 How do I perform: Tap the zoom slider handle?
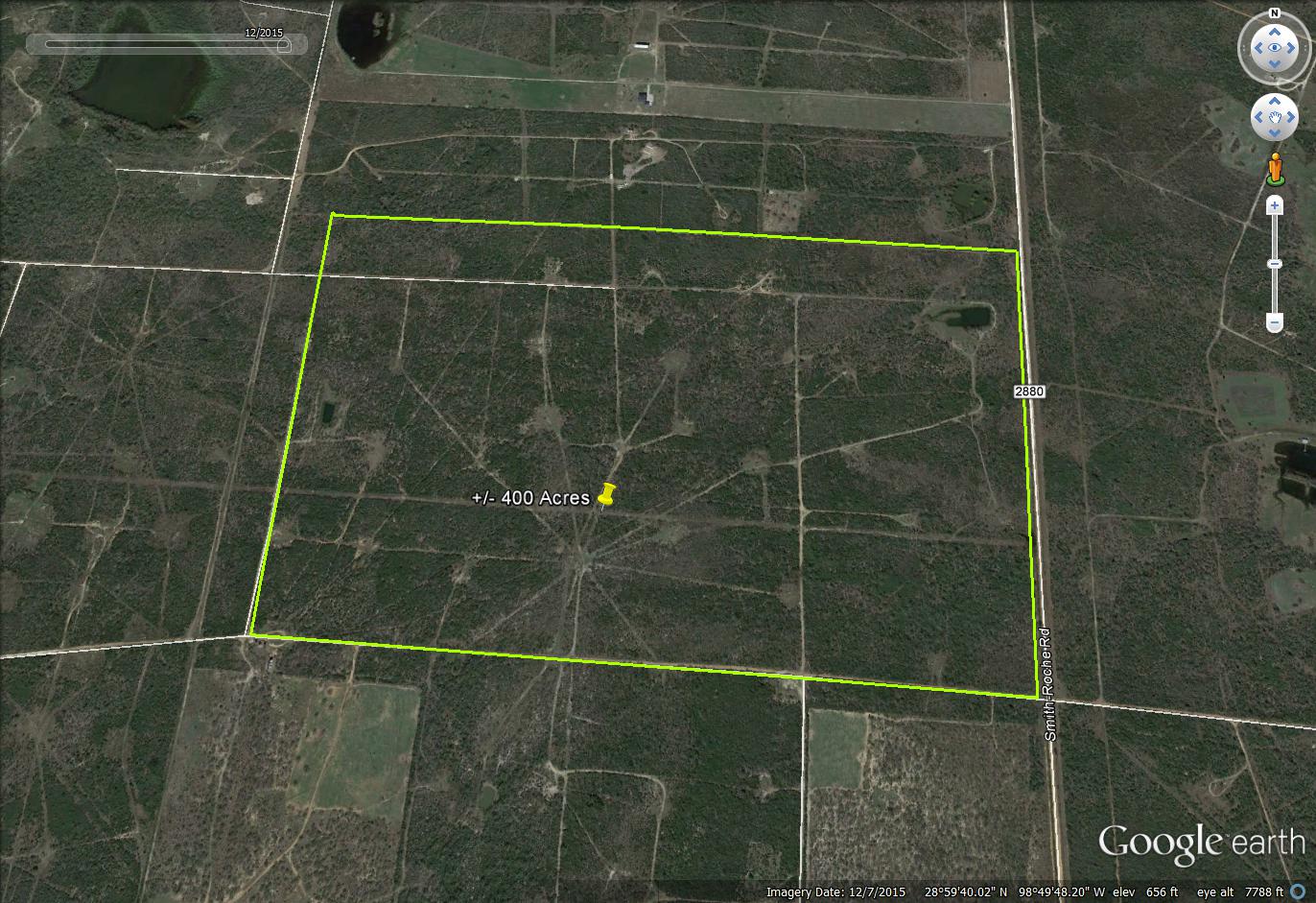(x=1275, y=263)
